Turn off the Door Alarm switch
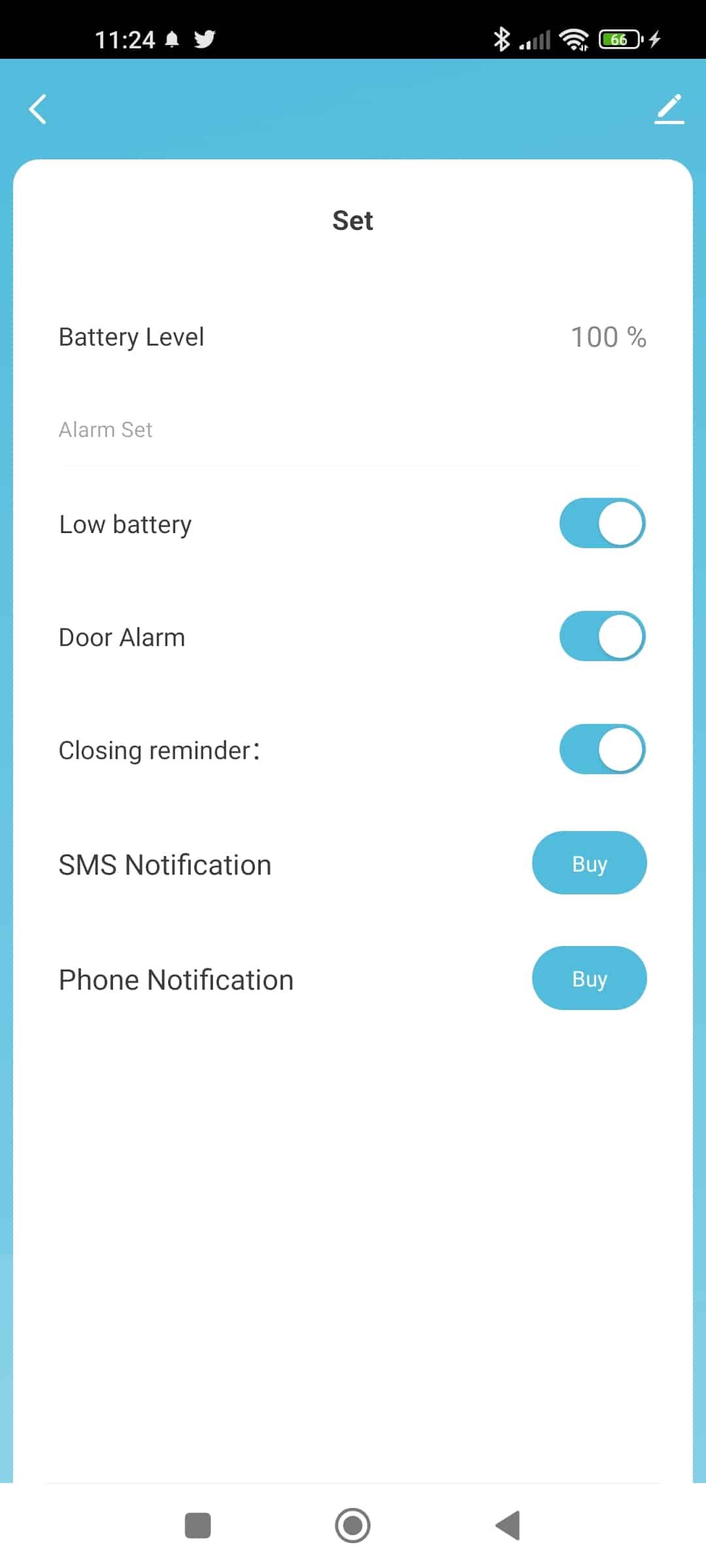The width and height of the screenshot is (706, 1568). (x=602, y=636)
